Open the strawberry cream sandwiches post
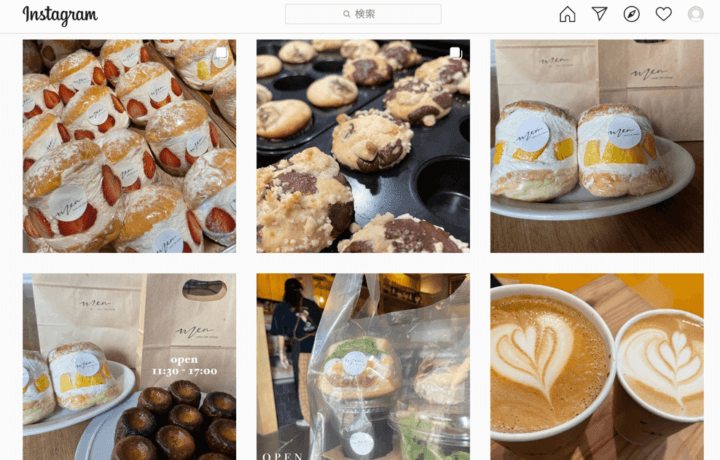 click(129, 146)
